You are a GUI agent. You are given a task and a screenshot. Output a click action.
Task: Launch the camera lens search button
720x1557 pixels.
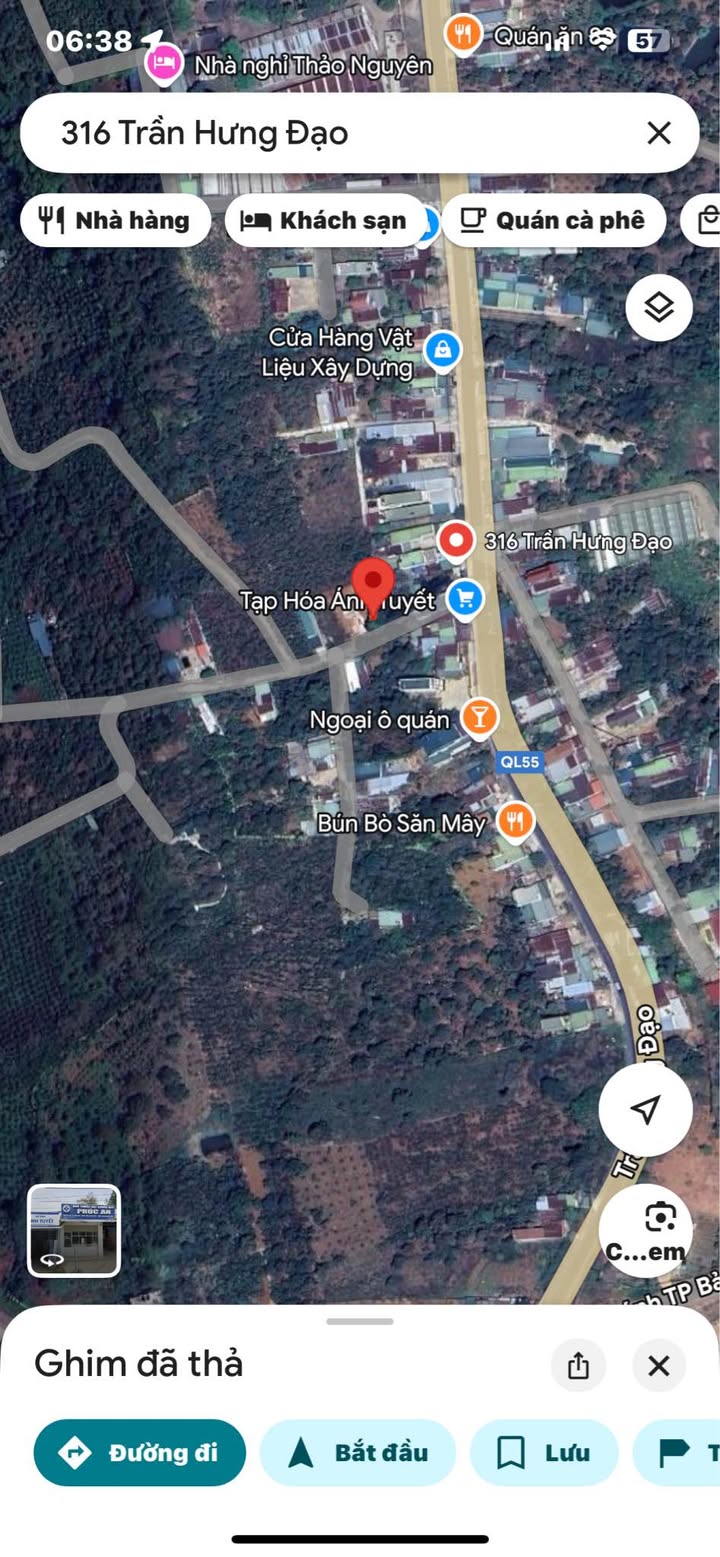click(x=646, y=1230)
